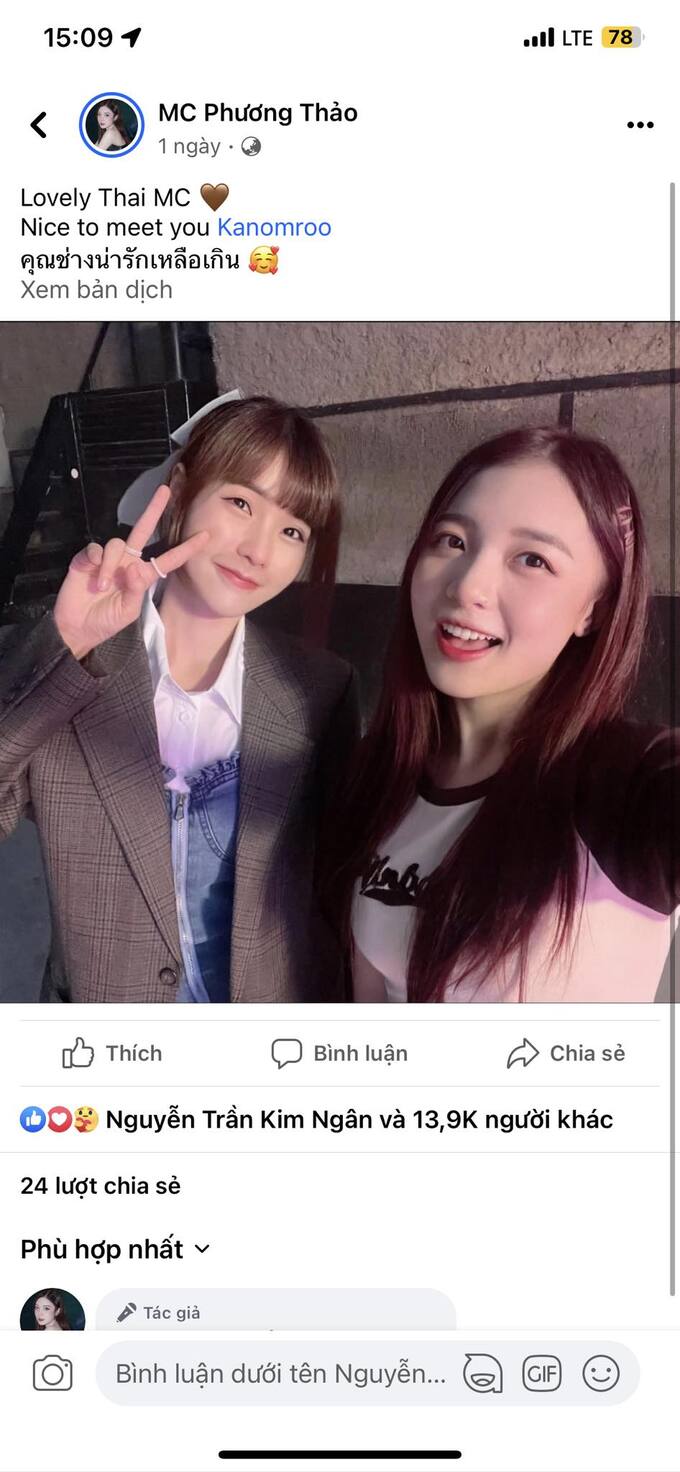
Task: Attach a photo with the camera icon
Action: [x=52, y=1373]
